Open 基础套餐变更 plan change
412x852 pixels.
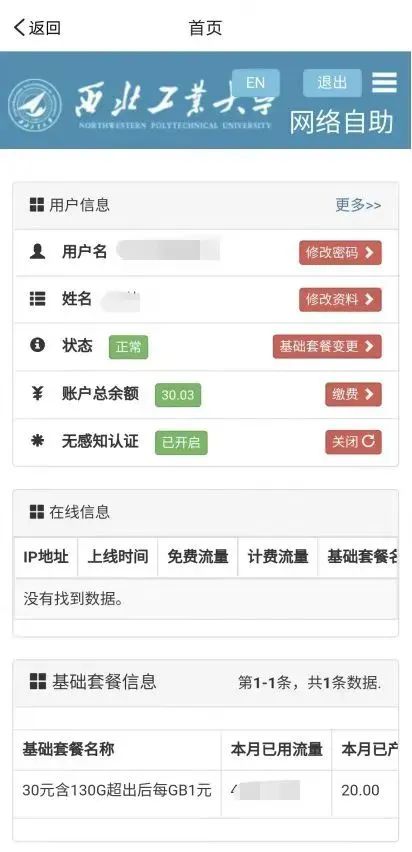click(x=327, y=347)
